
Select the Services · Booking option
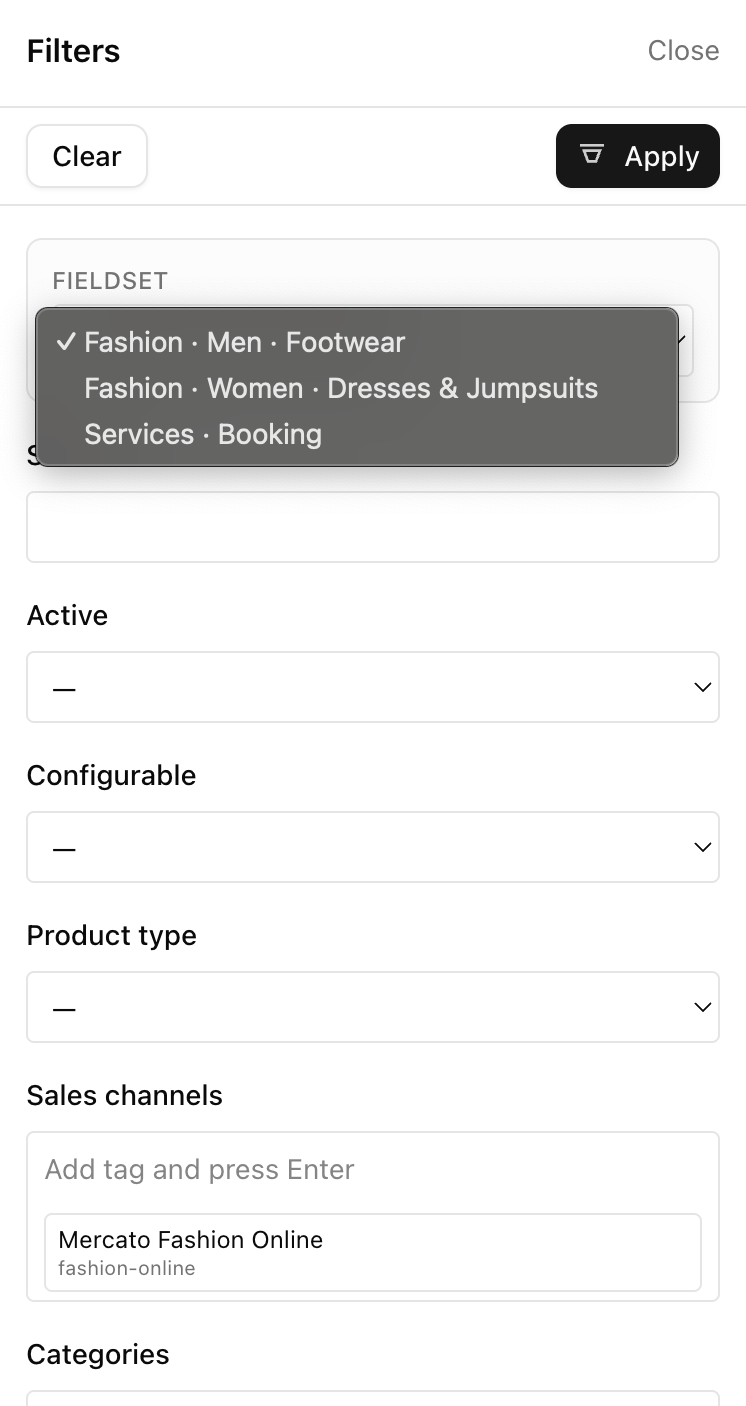tap(202, 434)
